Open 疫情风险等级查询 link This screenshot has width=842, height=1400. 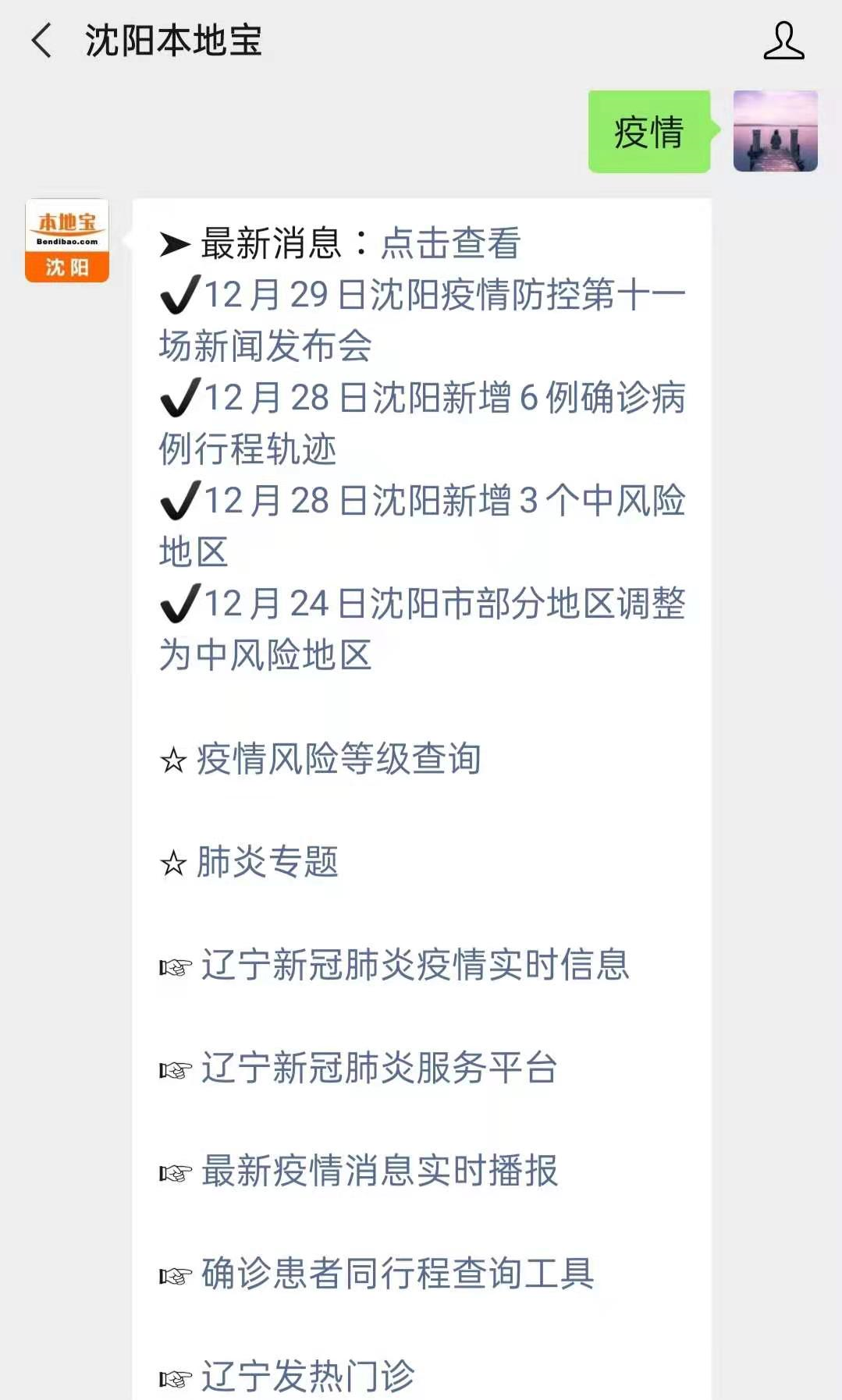338,758
